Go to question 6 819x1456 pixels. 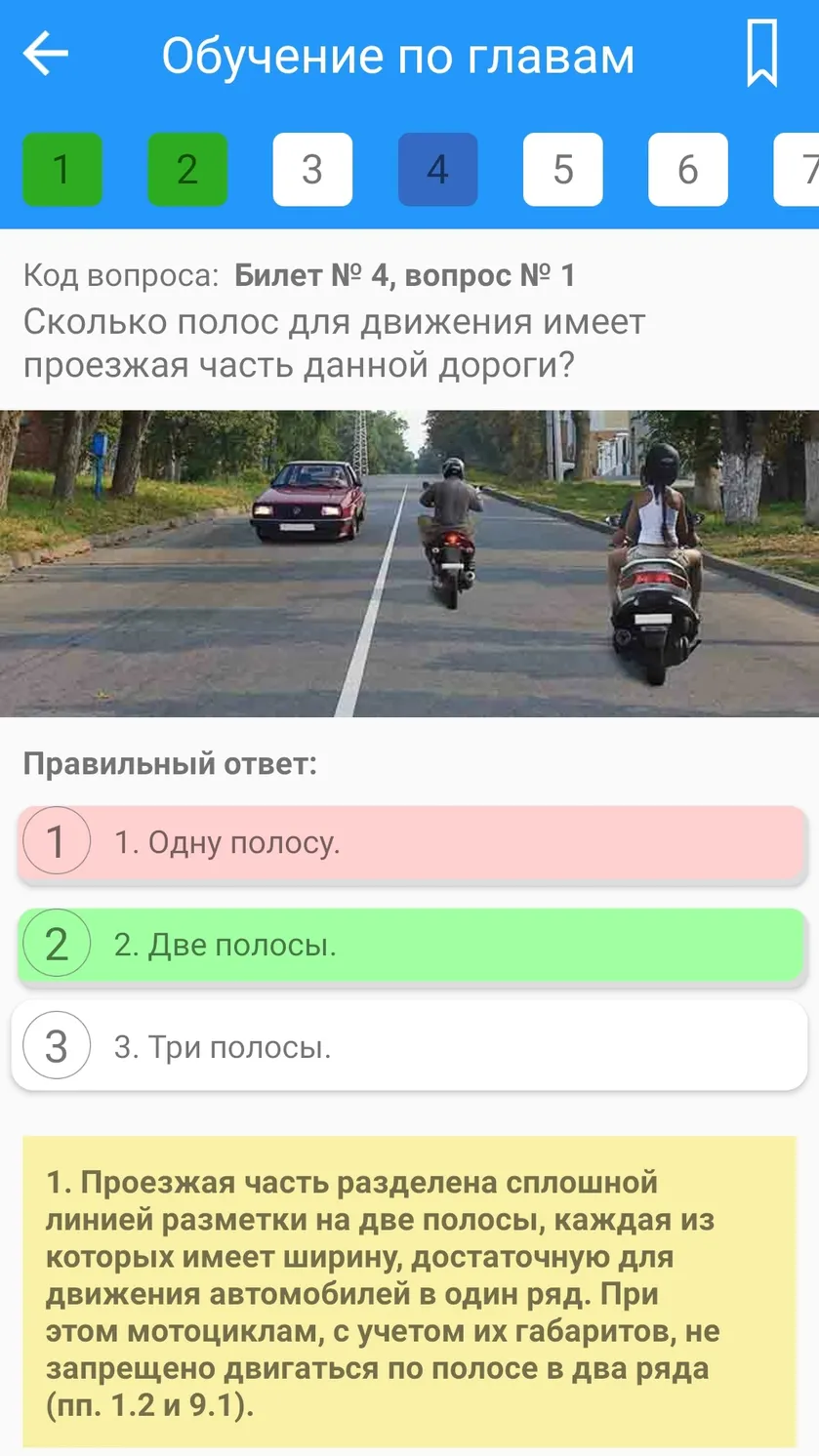pyautogui.click(x=688, y=170)
